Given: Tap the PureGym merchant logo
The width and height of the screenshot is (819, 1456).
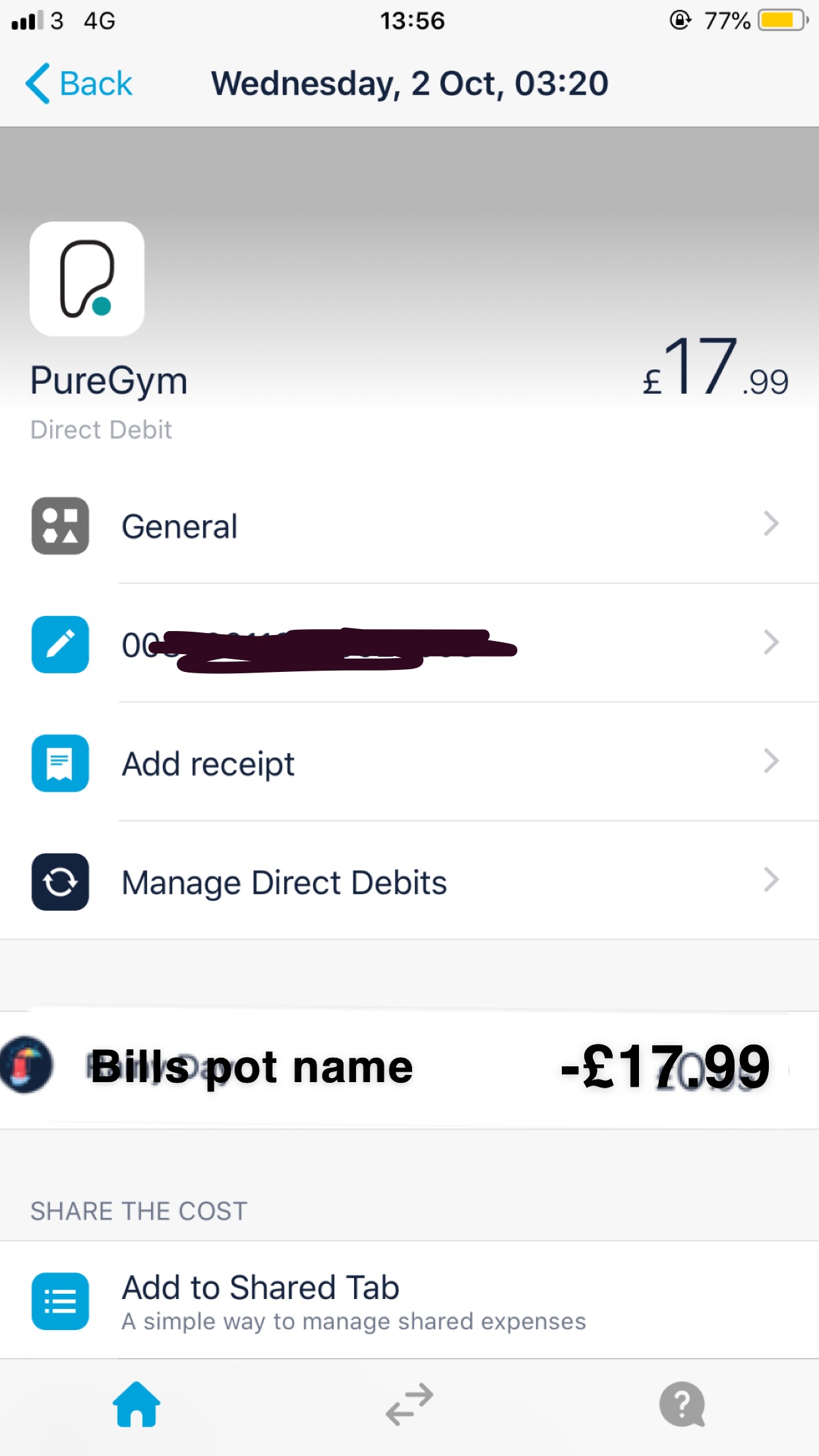Looking at the screenshot, I should coord(87,279).
